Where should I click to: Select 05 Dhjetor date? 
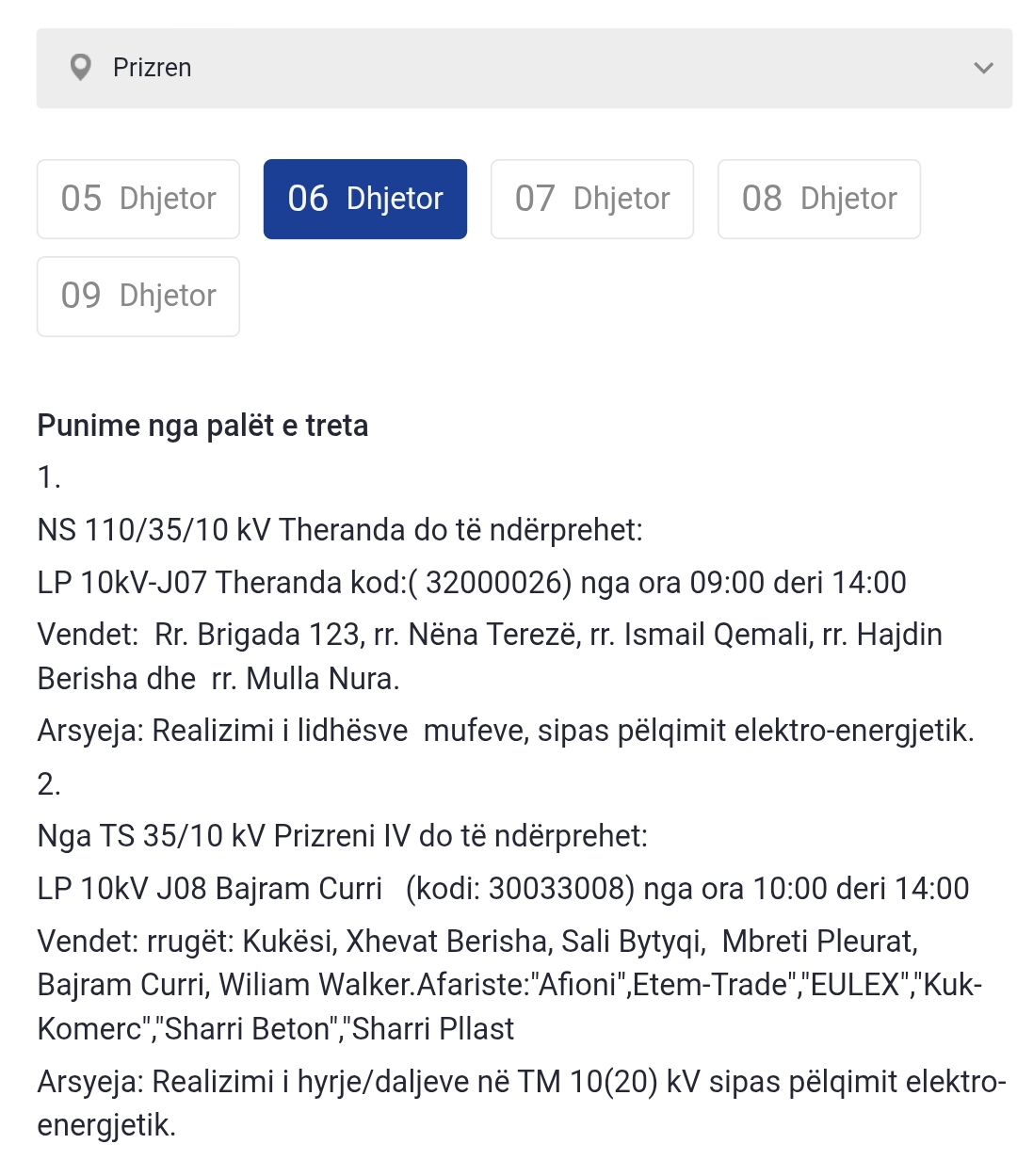pyautogui.click(x=138, y=199)
